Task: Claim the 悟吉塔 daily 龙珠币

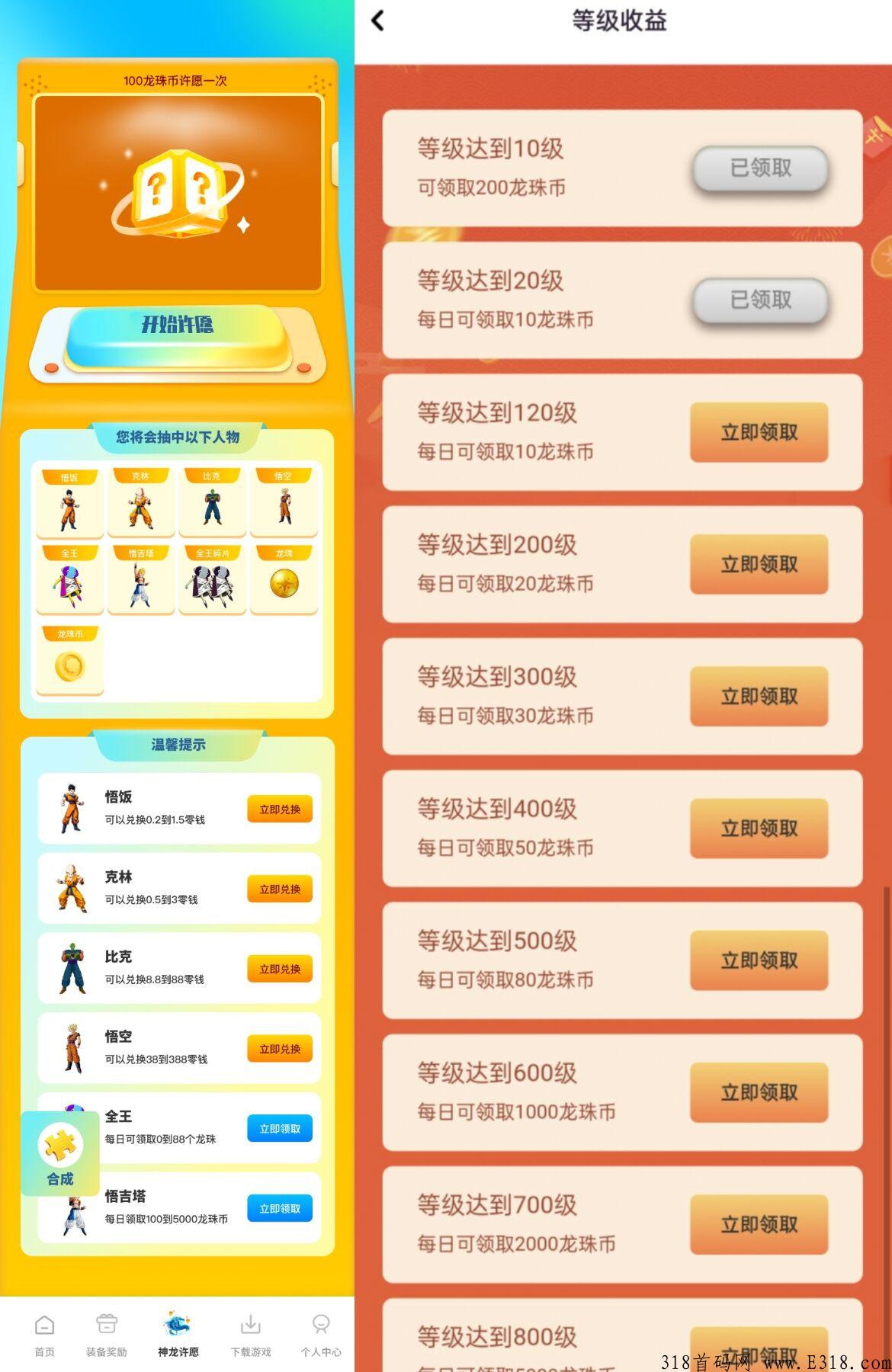Action: point(280,1209)
